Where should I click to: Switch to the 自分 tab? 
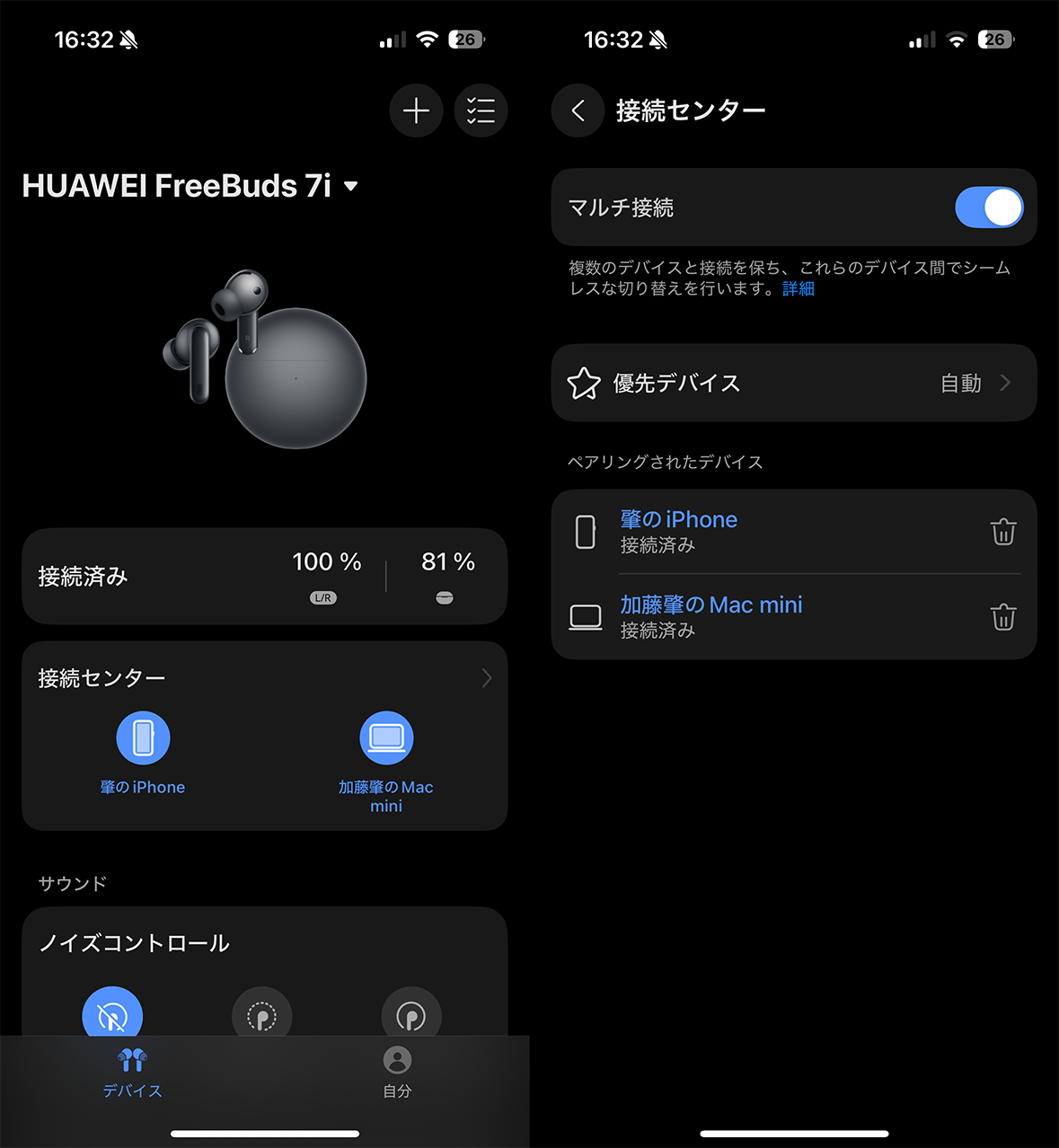click(397, 1072)
